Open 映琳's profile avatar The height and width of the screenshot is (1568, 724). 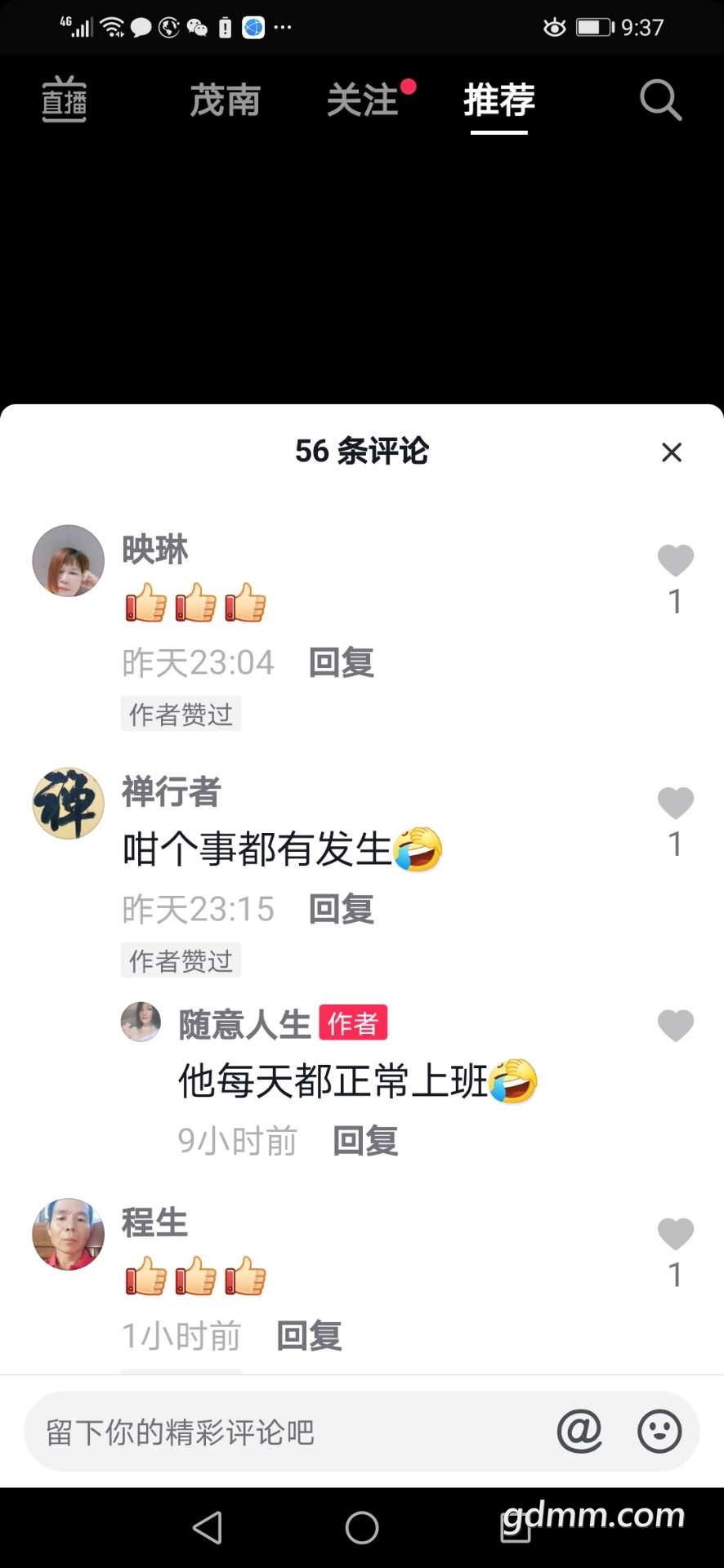point(69,560)
